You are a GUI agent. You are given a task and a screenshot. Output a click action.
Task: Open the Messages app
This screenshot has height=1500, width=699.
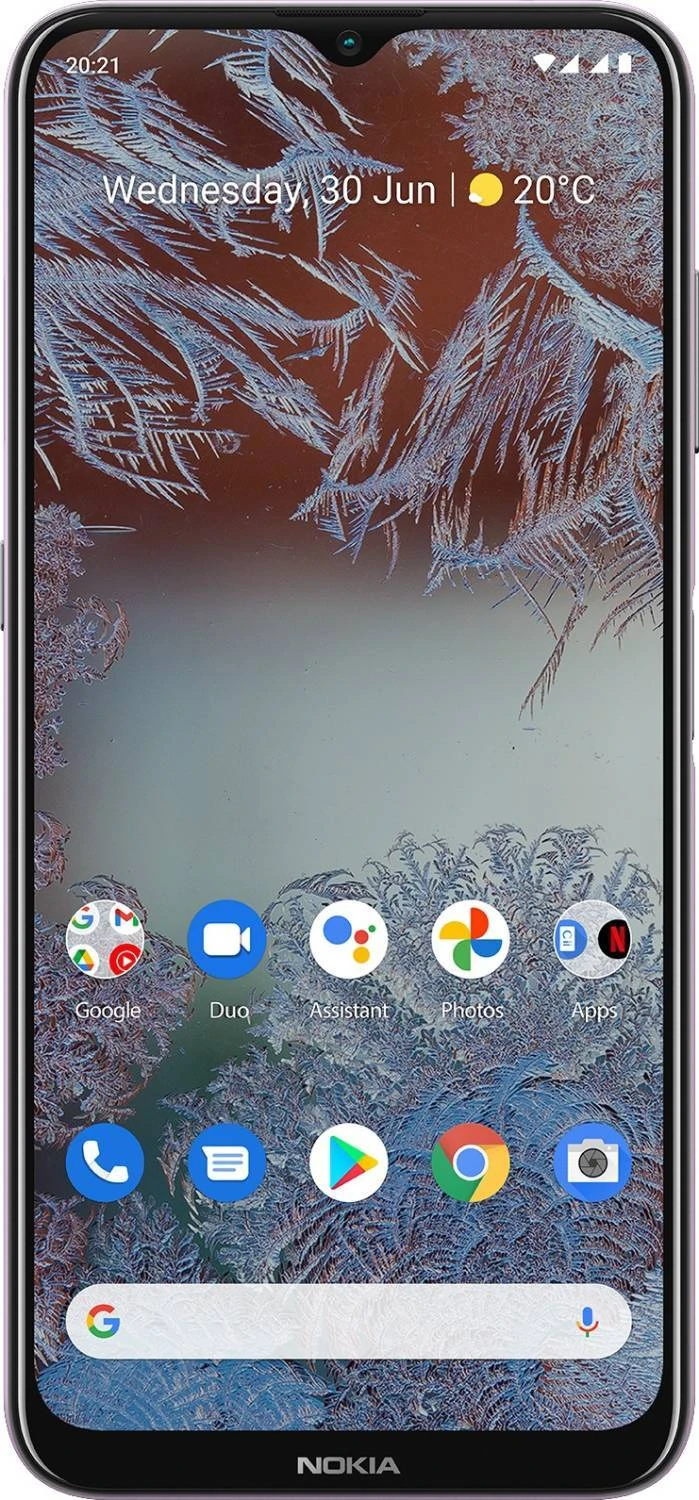[x=227, y=1161]
